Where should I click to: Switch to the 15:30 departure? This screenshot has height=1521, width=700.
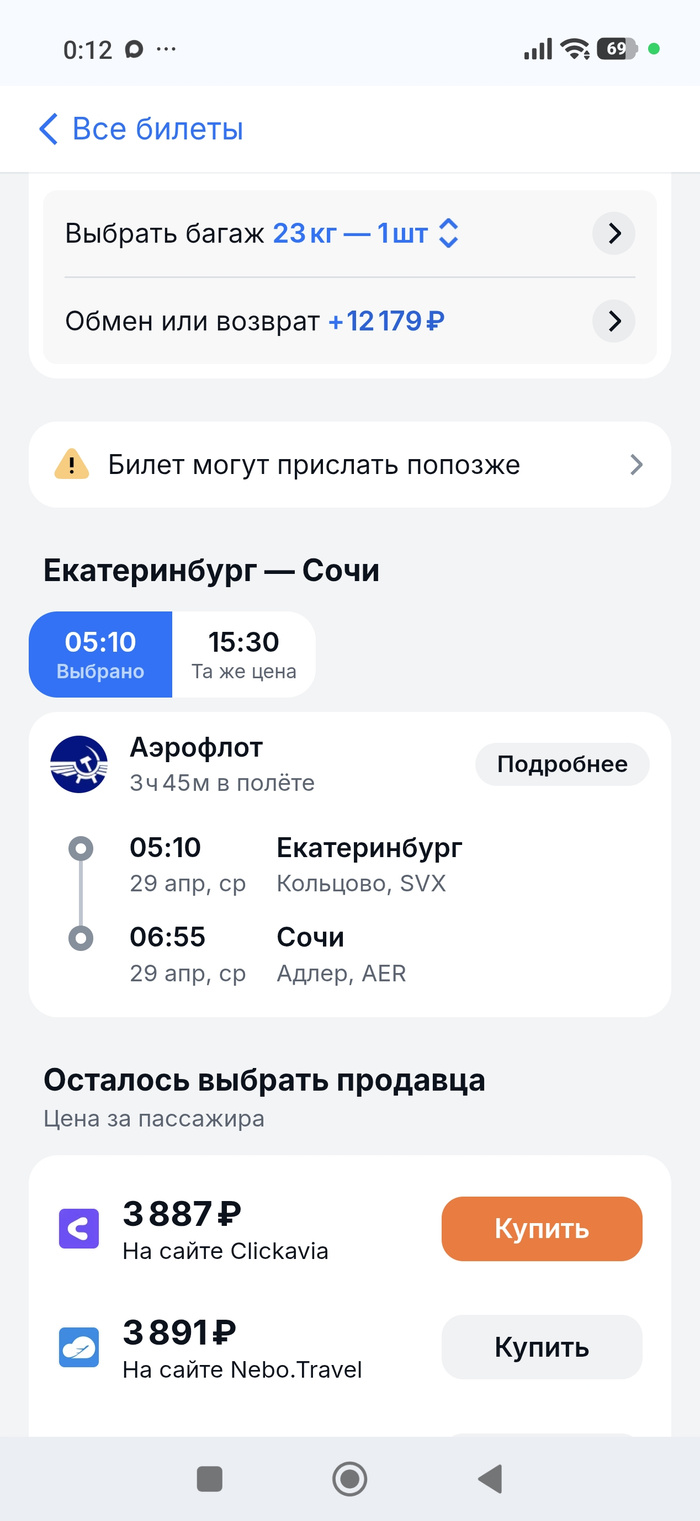pyautogui.click(x=244, y=654)
